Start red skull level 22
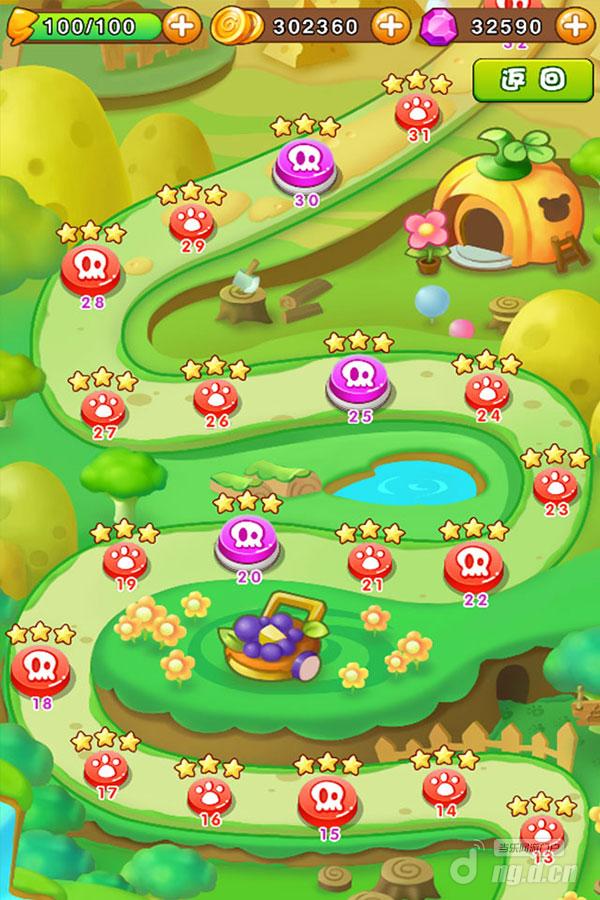Screen dimensions: 600x900 (469, 565)
